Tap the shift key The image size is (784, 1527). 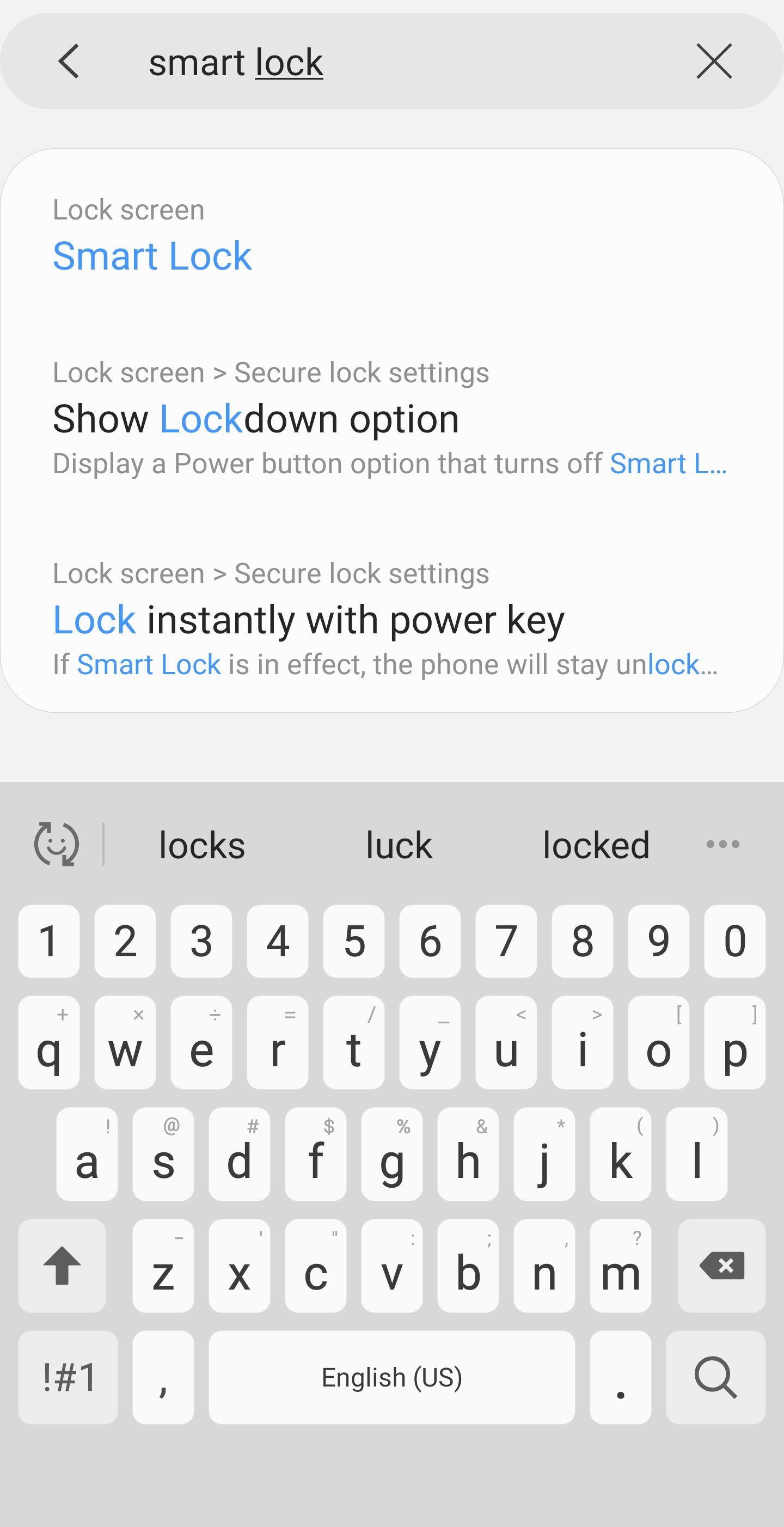click(62, 1266)
